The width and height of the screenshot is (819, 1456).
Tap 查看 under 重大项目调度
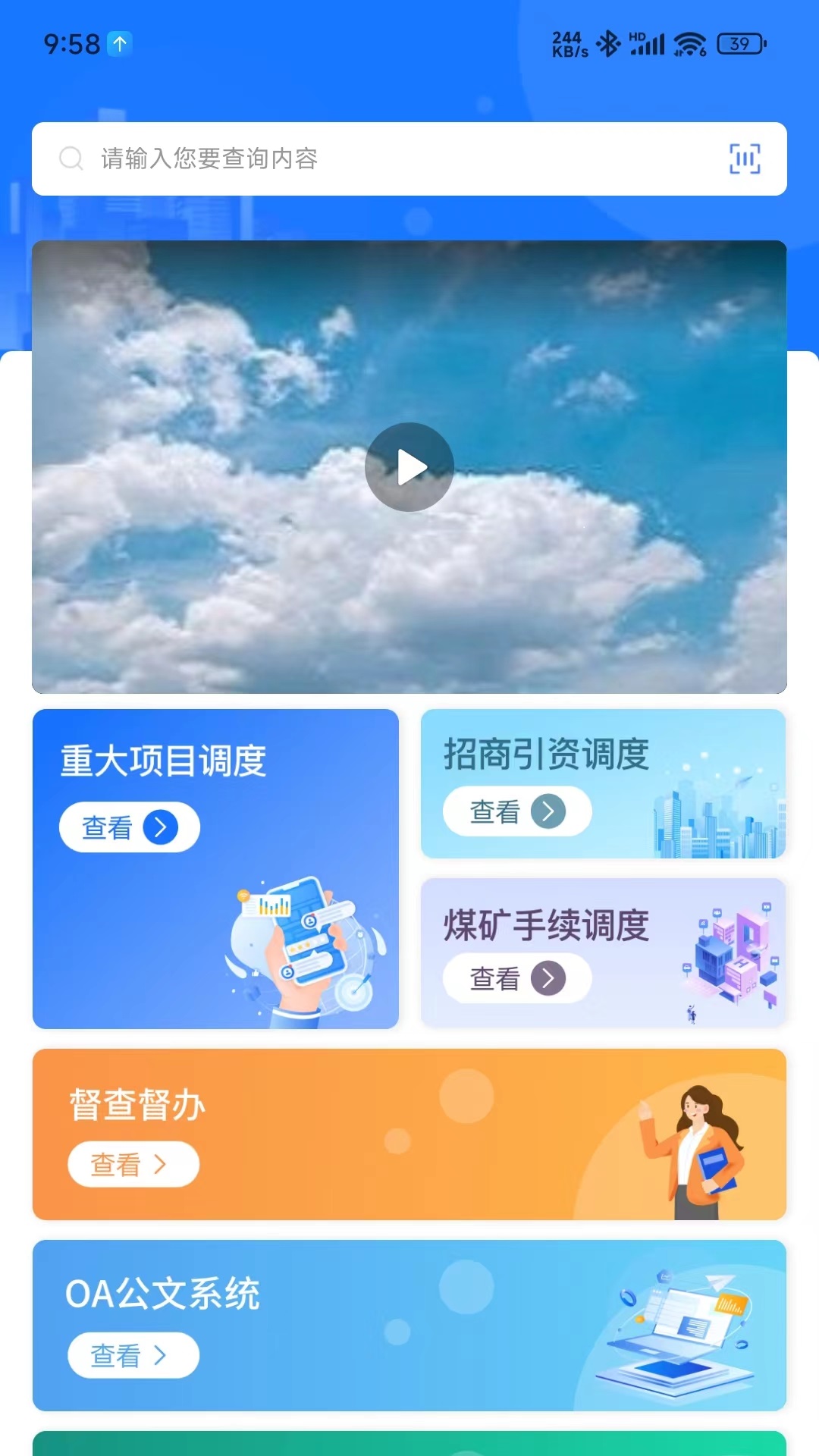pos(130,827)
